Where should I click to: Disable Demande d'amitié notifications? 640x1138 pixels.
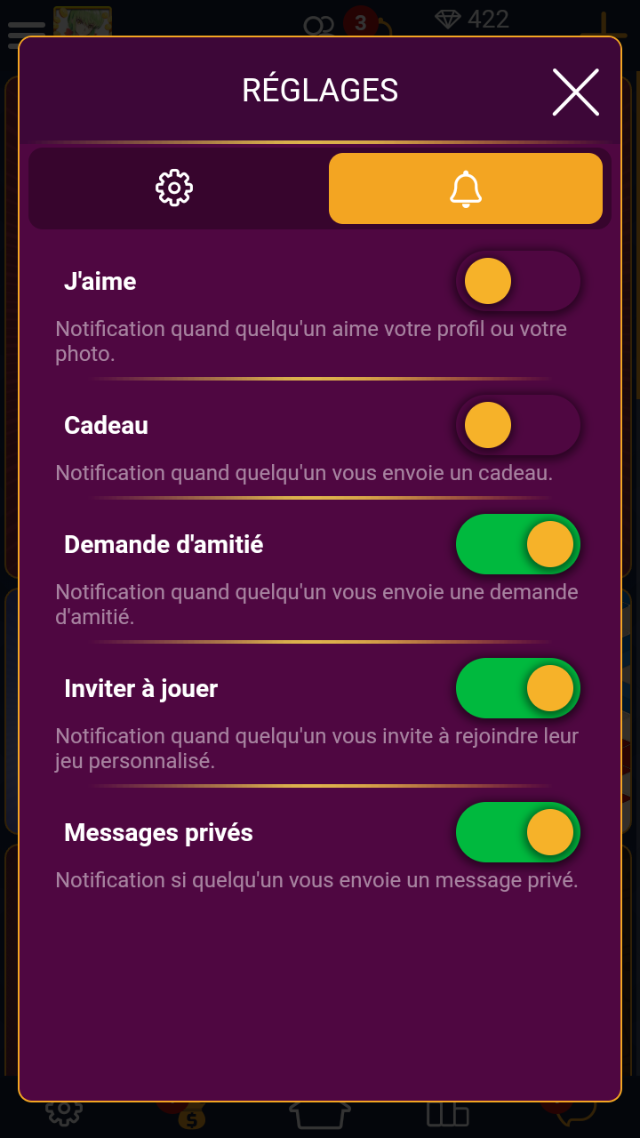[518, 545]
